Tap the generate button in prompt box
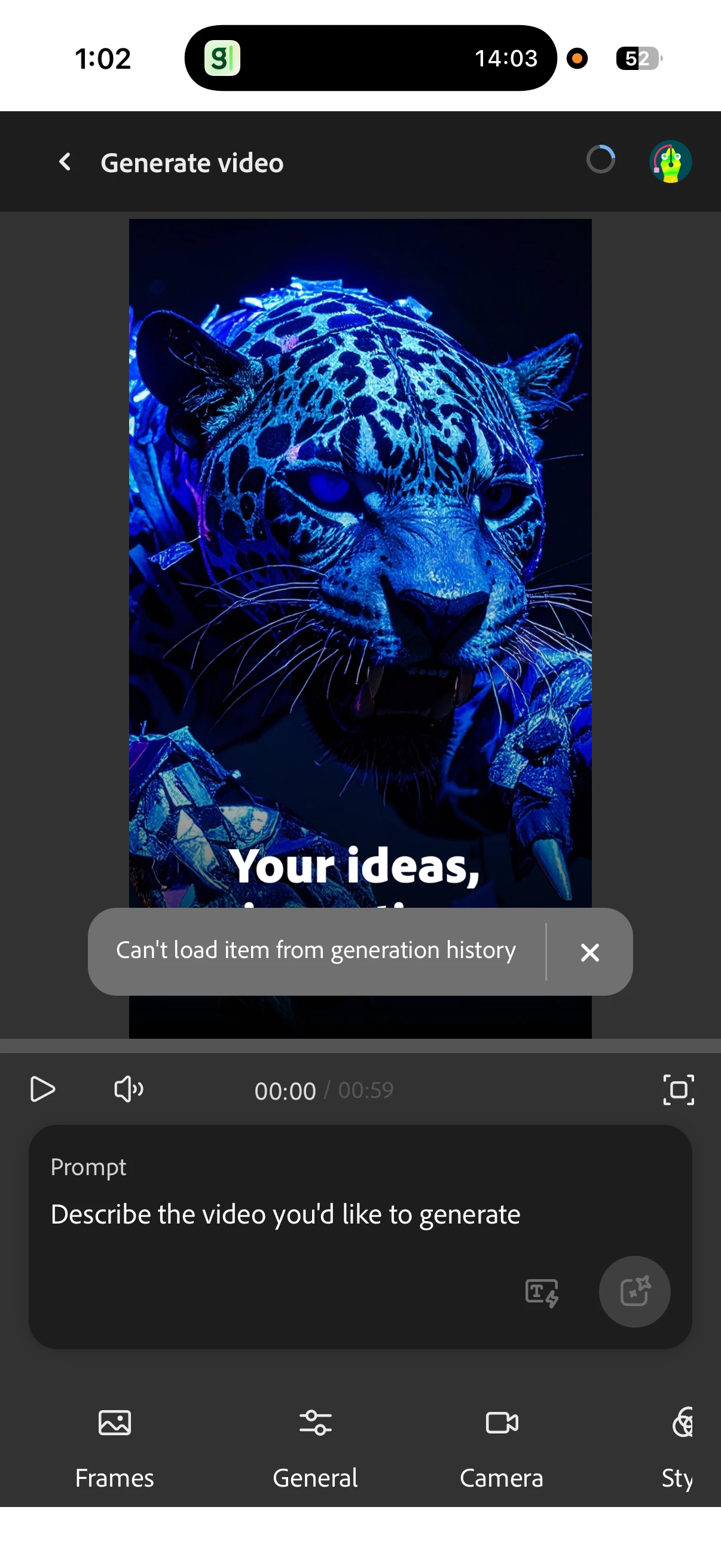The image size is (721, 1568). (x=634, y=1291)
